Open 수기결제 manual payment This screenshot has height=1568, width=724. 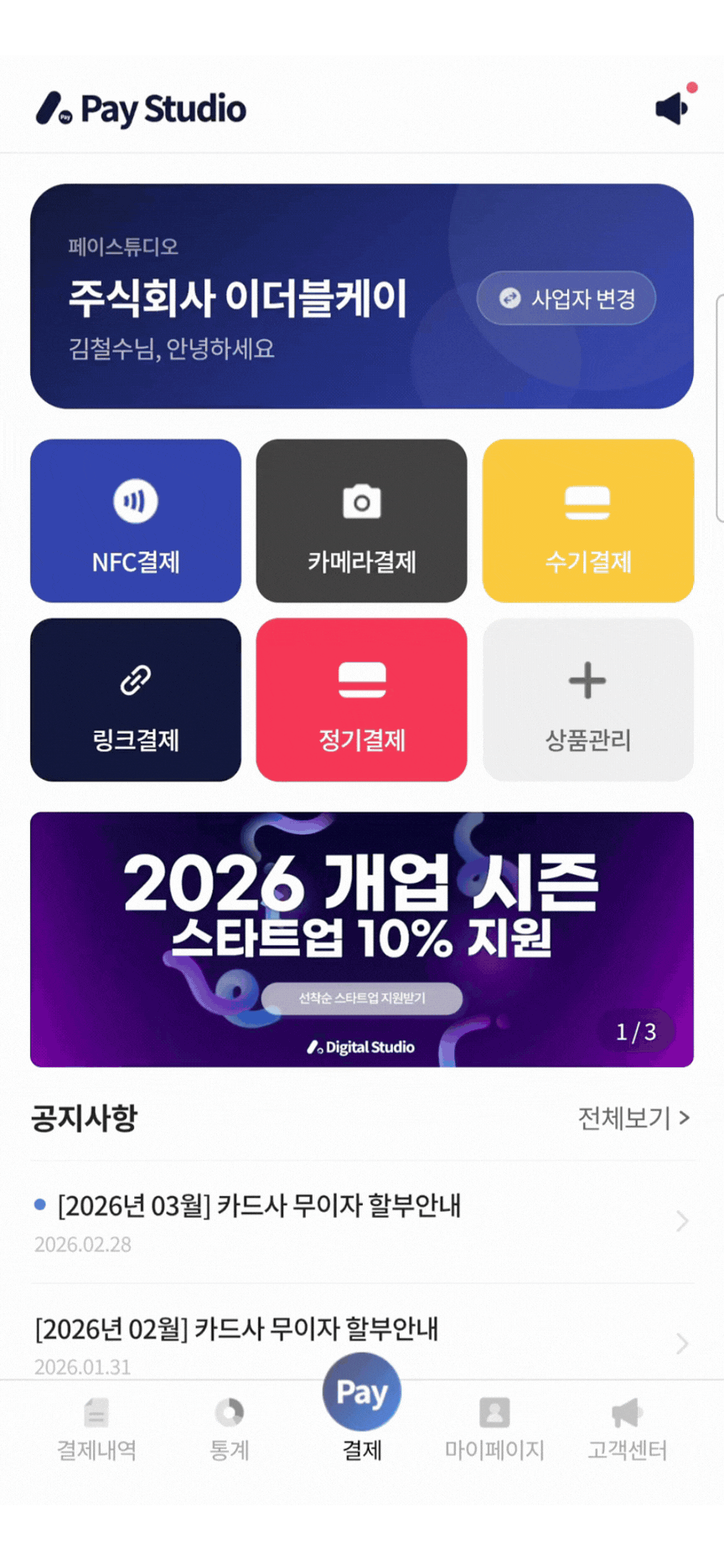587,521
